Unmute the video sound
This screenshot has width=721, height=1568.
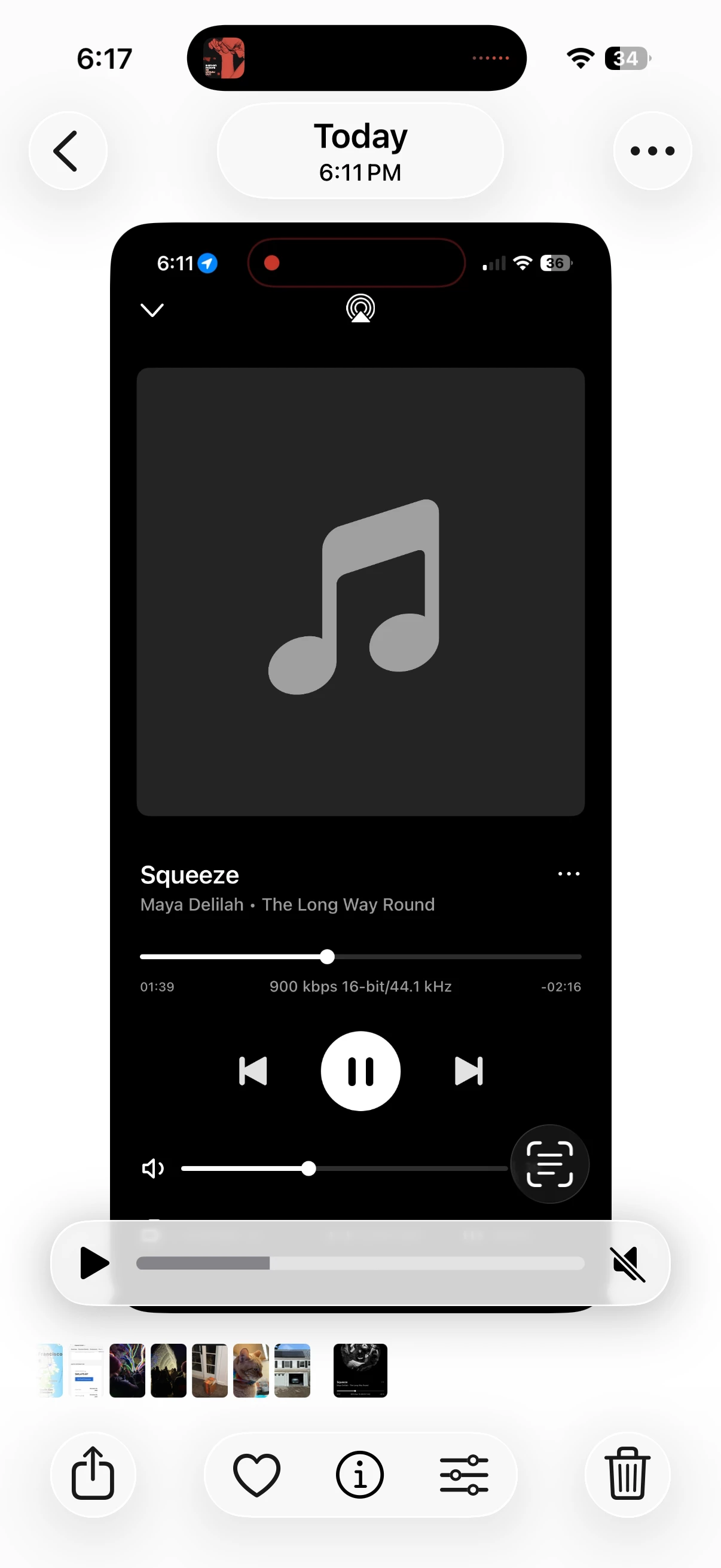click(x=628, y=1264)
